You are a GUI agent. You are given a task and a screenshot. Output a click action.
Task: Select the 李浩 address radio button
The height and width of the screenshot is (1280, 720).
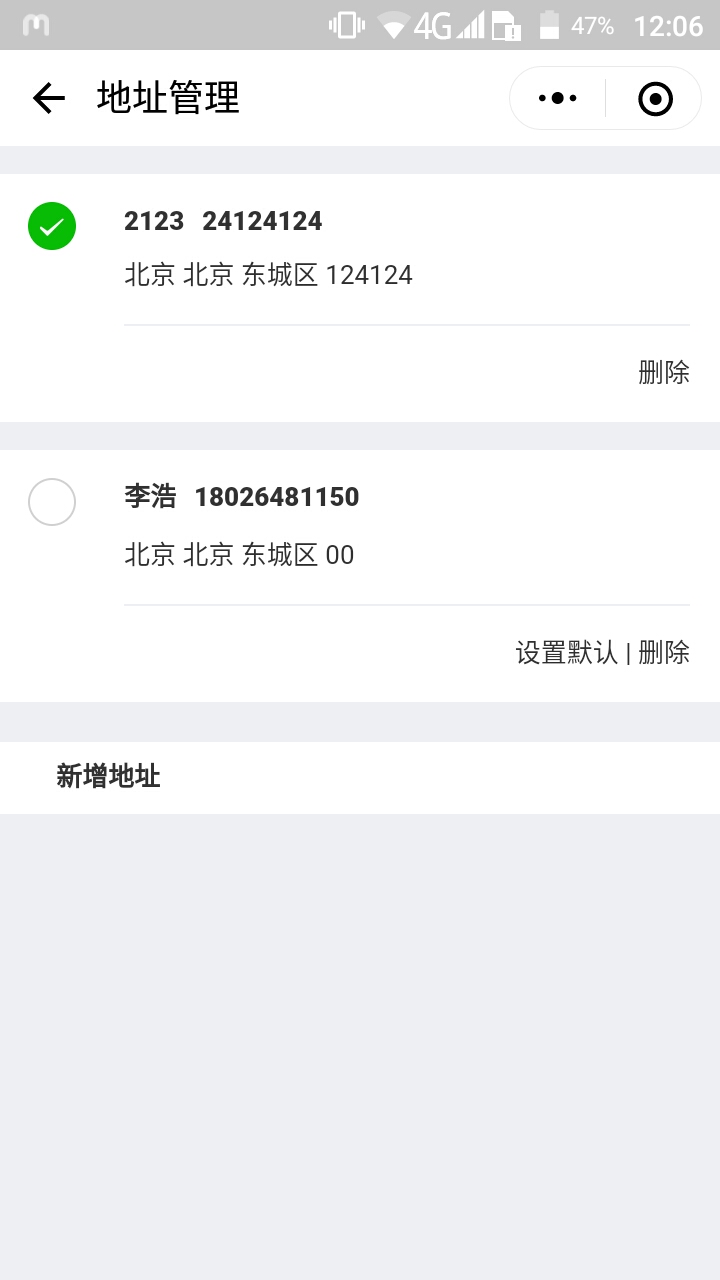[x=52, y=502]
